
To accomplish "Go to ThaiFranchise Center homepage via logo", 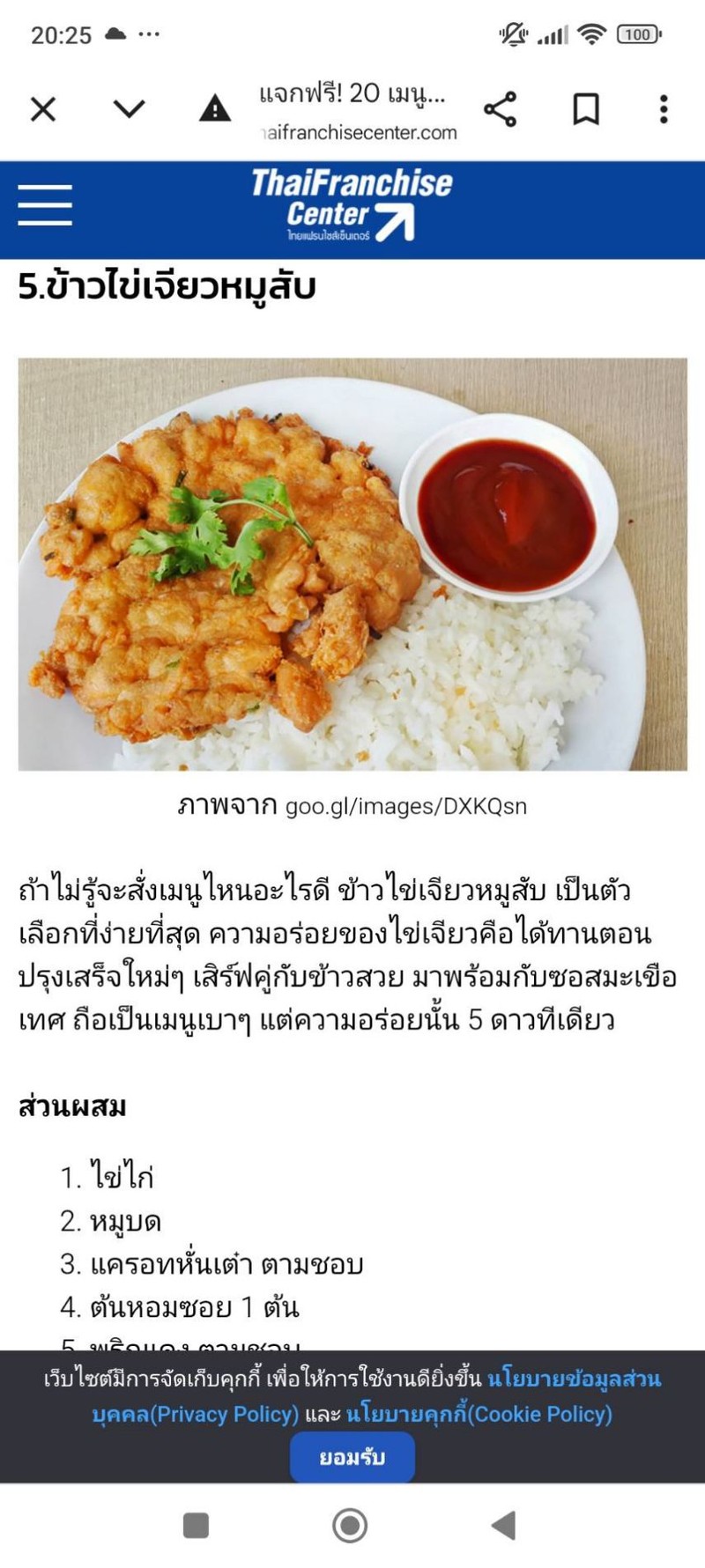I will click(352, 205).
